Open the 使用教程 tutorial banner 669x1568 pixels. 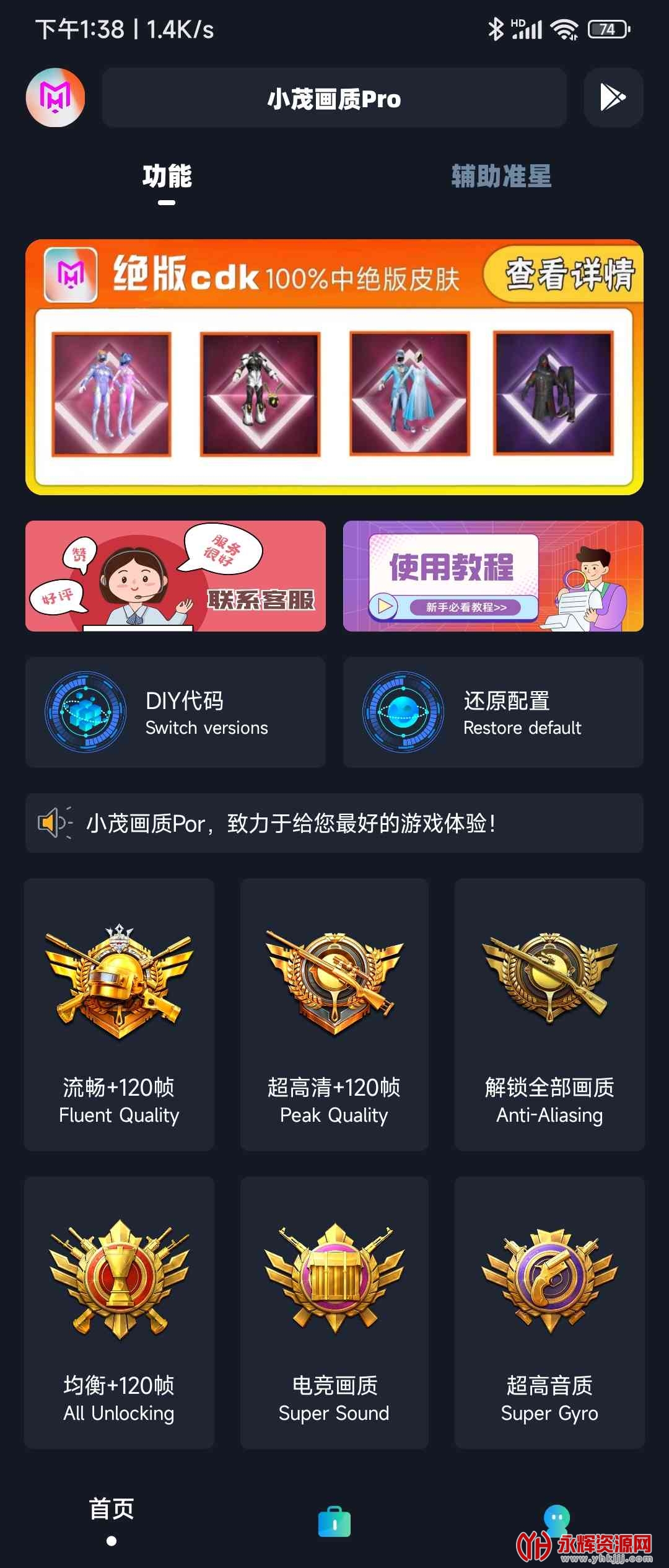coord(493,576)
